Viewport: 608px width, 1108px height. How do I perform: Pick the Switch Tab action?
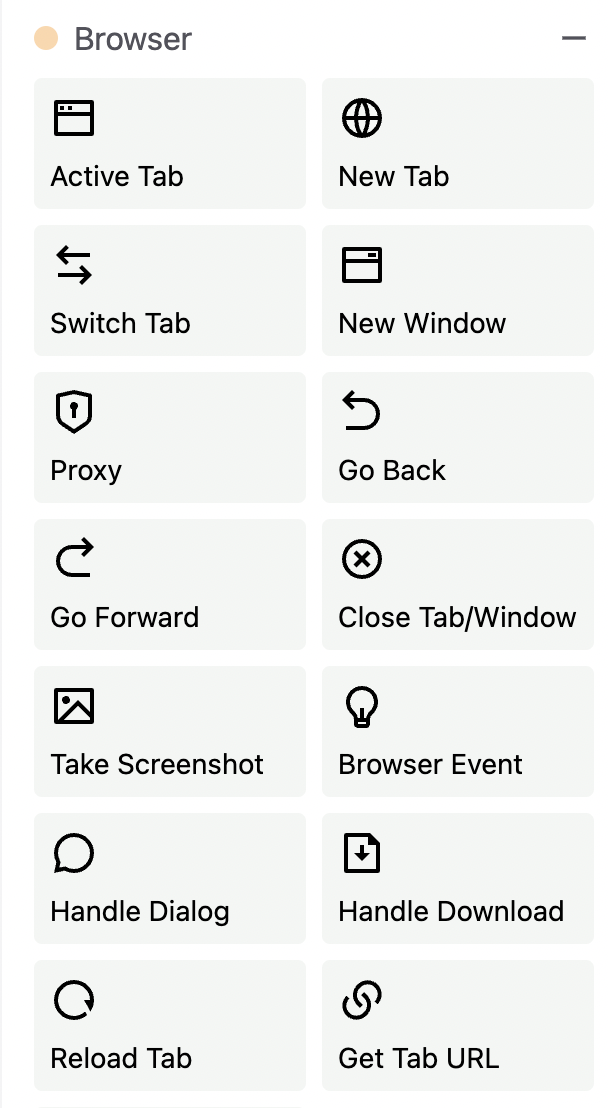click(x=169, y=291)
